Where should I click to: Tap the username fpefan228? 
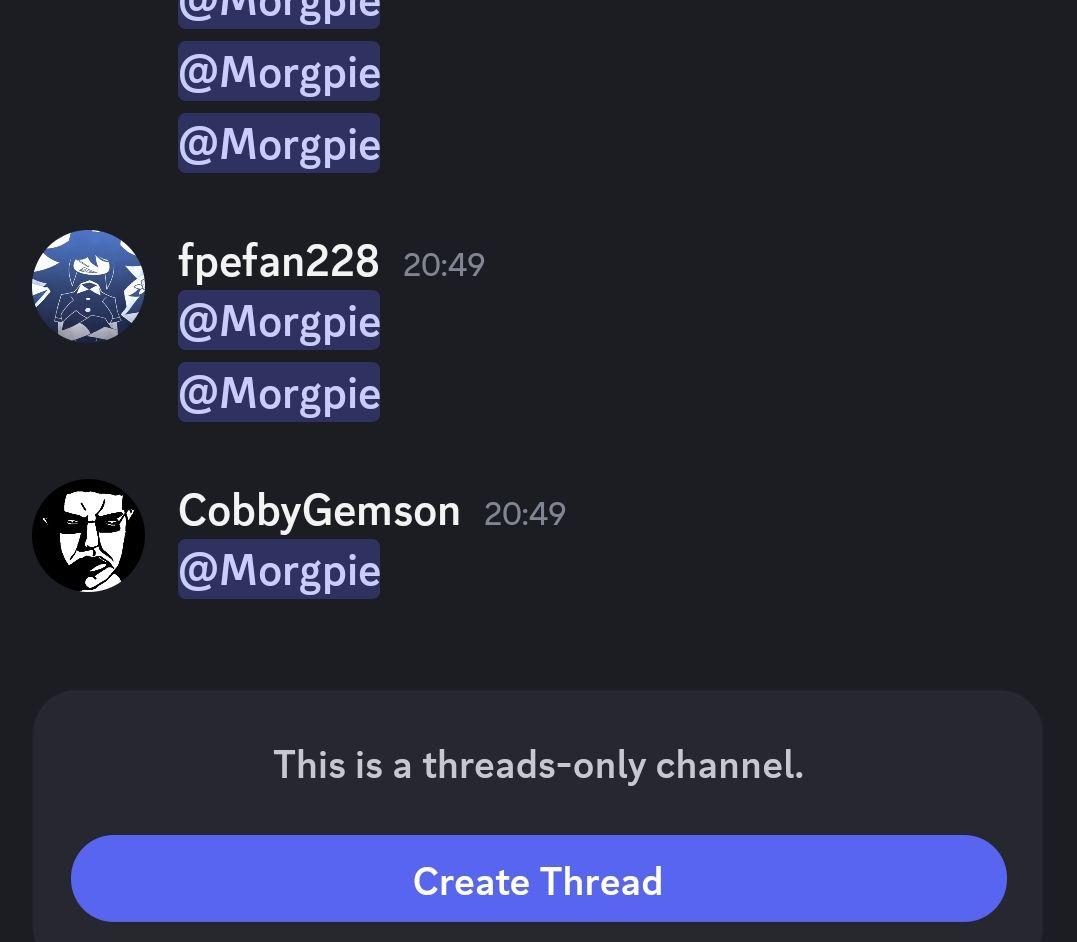278,262
